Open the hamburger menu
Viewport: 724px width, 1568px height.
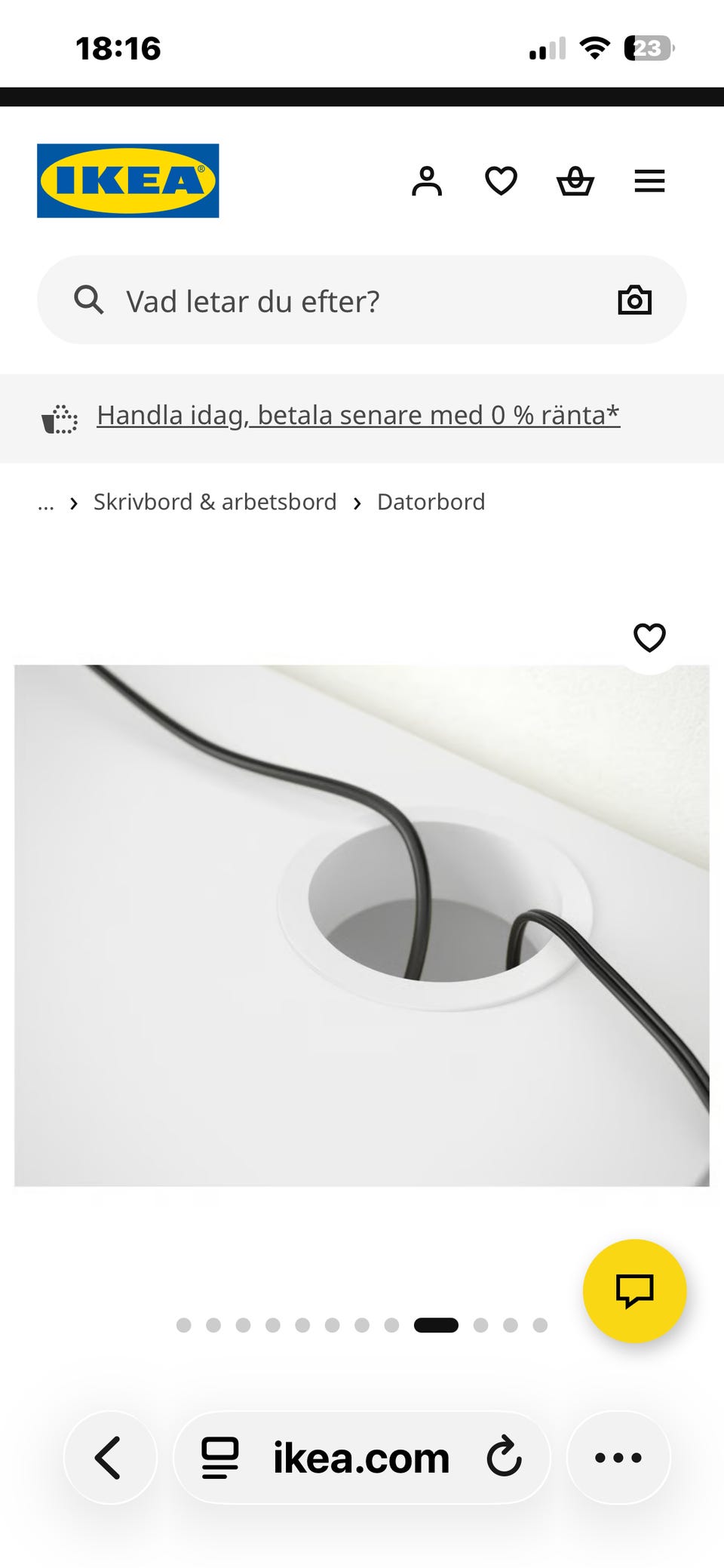coord(649,180)
